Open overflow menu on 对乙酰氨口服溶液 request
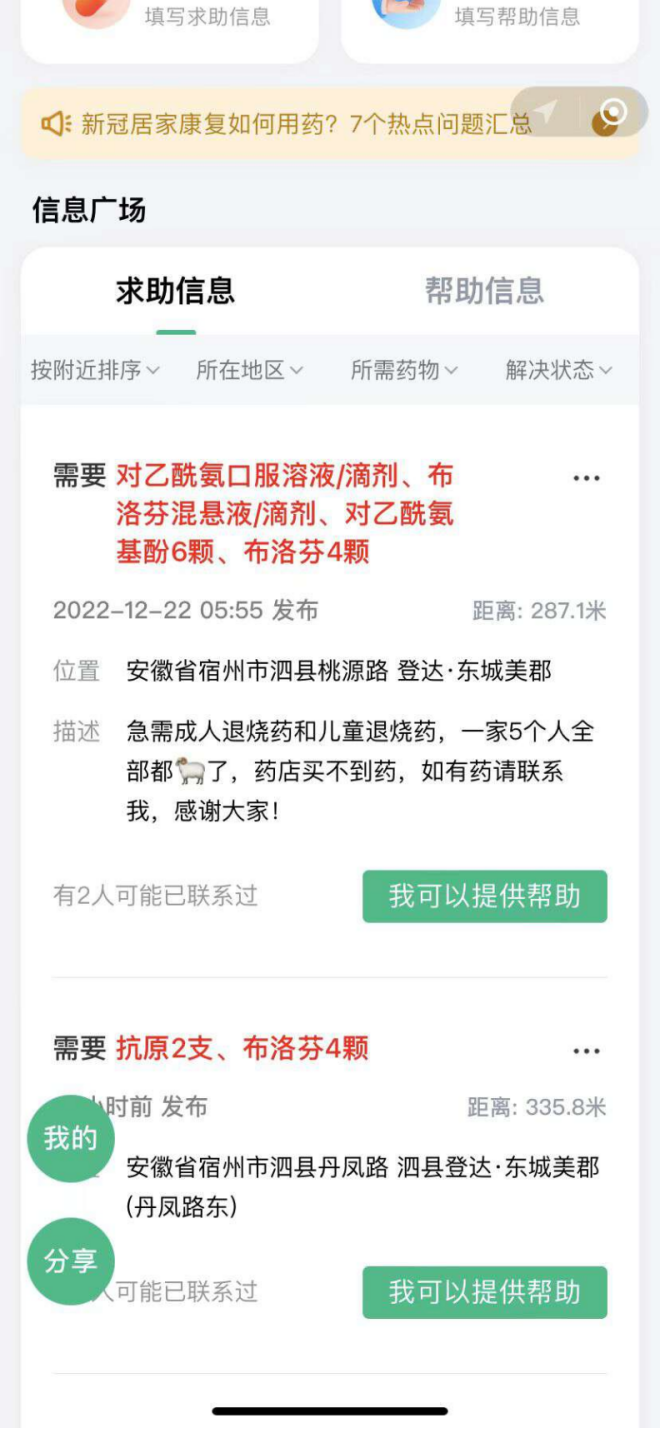Viewport: 660px width, 1429px height. [x=586, y=478]
